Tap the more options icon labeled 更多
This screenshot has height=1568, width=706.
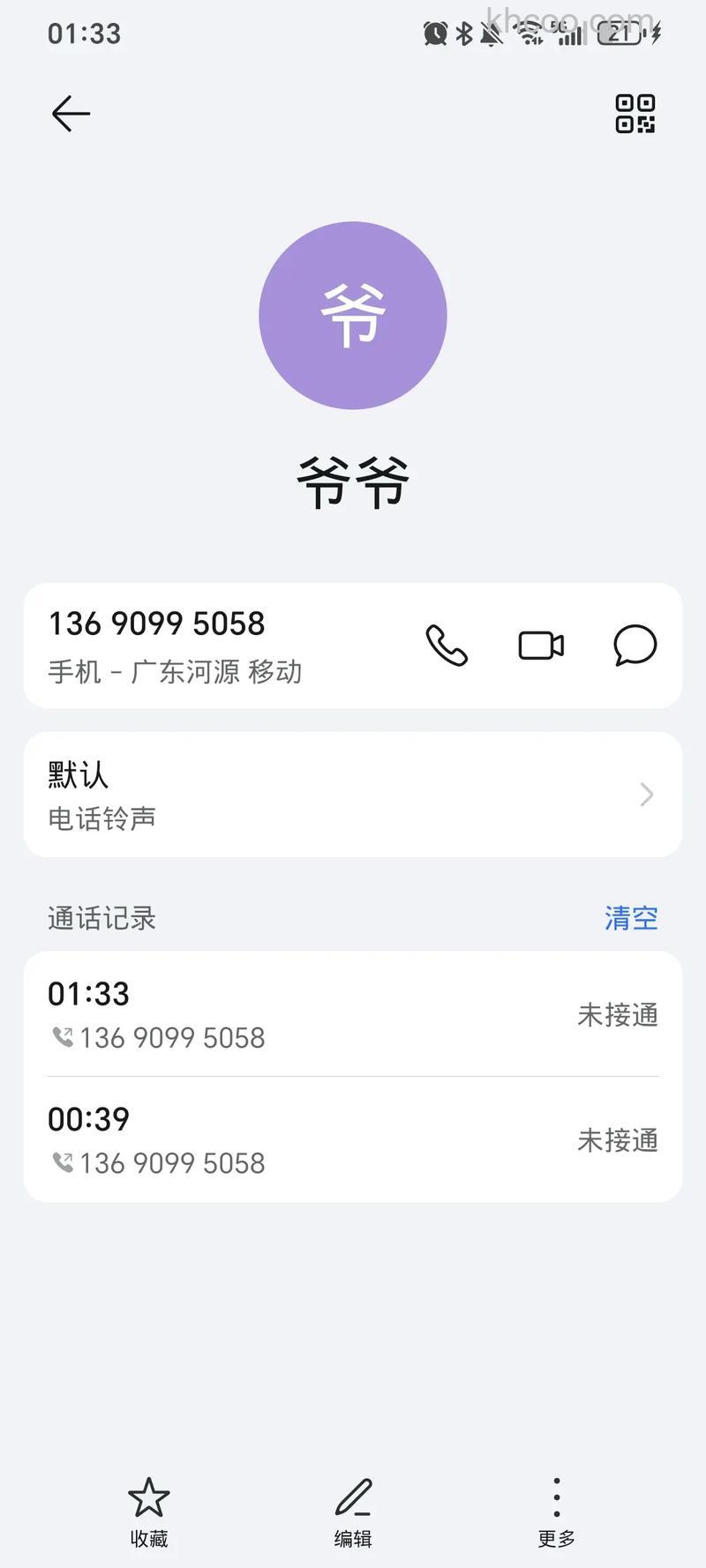pyautogui.click(x=554, y=1497)
